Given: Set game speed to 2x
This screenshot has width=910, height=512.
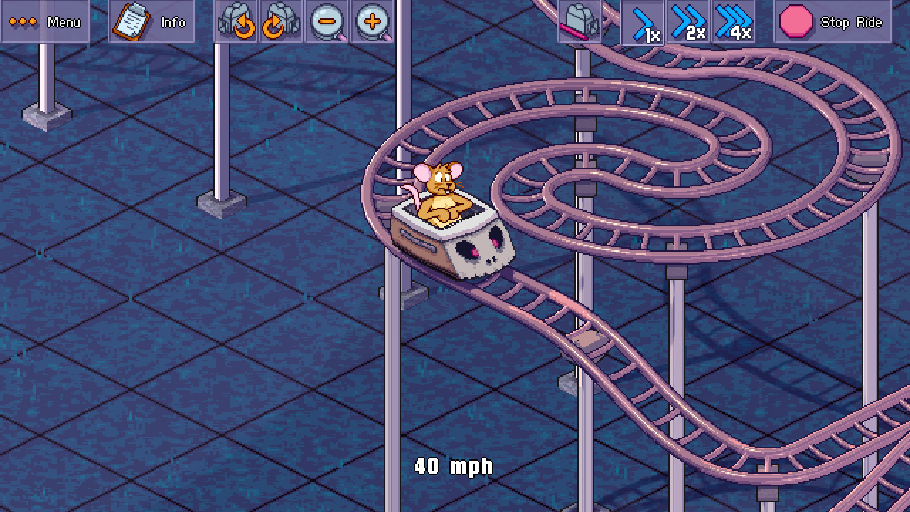Looking at the screenshot, I should (688, 21).
